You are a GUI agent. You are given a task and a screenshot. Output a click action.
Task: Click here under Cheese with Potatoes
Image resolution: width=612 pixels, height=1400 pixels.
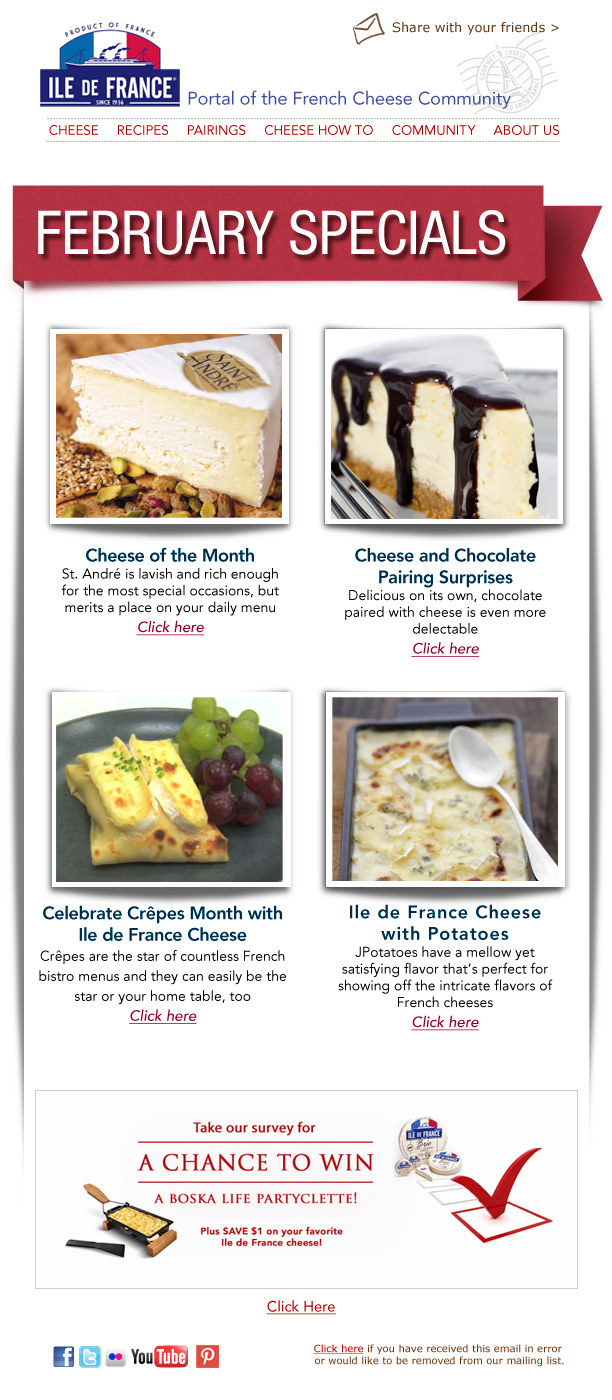click(446, 1021)
